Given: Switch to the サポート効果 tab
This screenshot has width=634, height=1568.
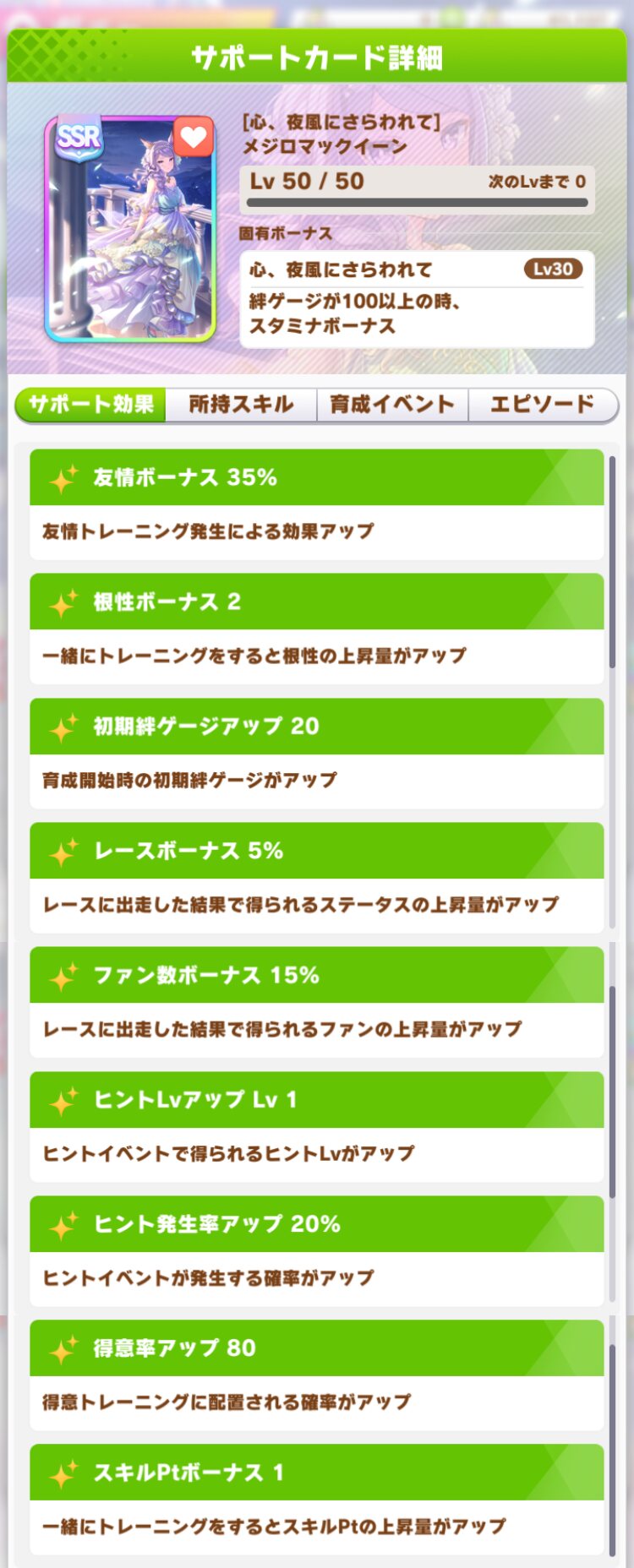Looking at the screenshot, I should 90,405.
